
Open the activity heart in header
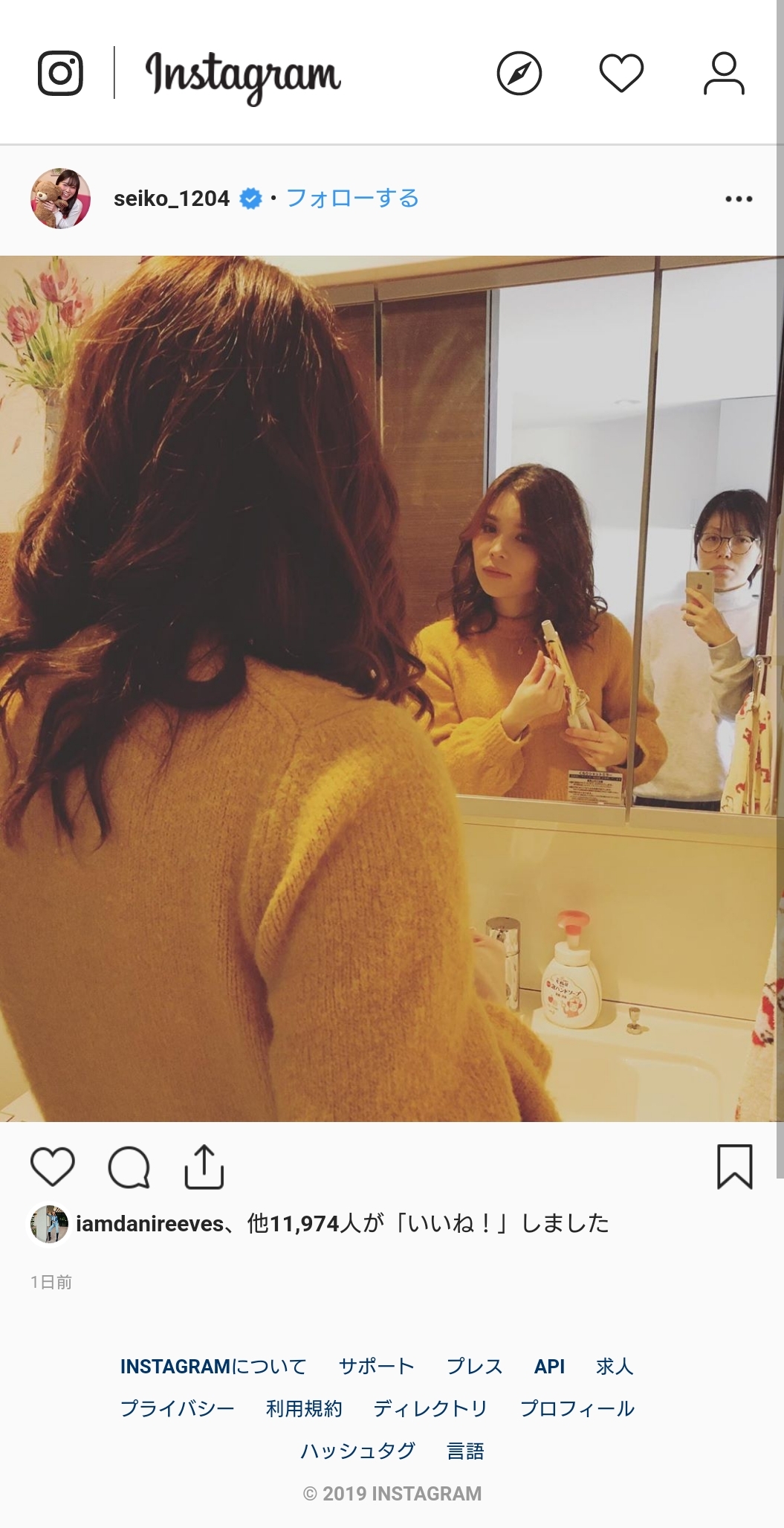[x=621, y=73]
